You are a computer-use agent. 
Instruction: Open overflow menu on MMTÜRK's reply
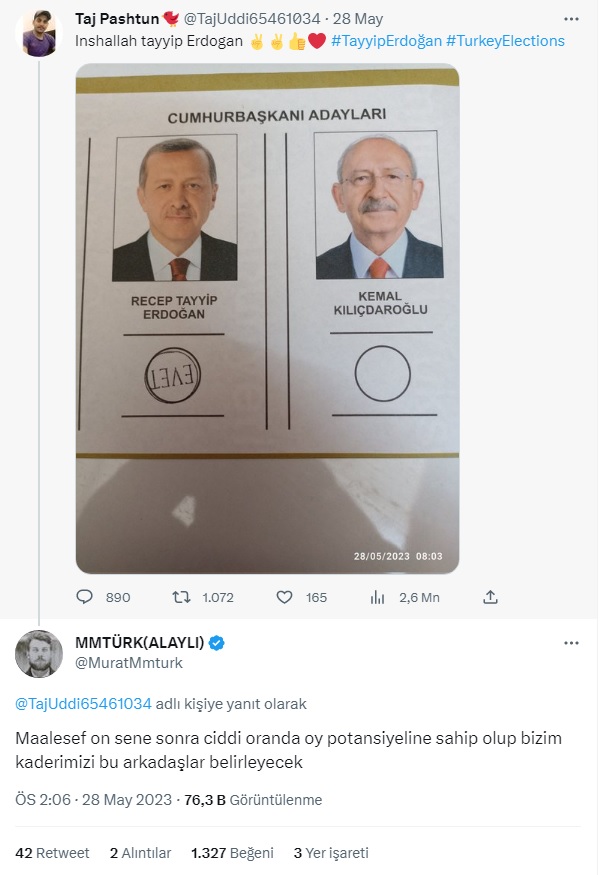point(571,643)
